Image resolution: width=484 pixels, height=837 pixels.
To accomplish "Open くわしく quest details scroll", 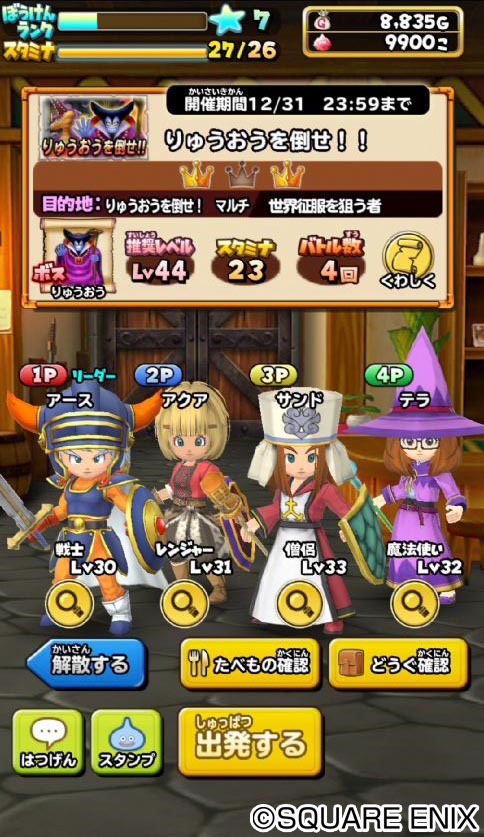I will click(408, 260).
